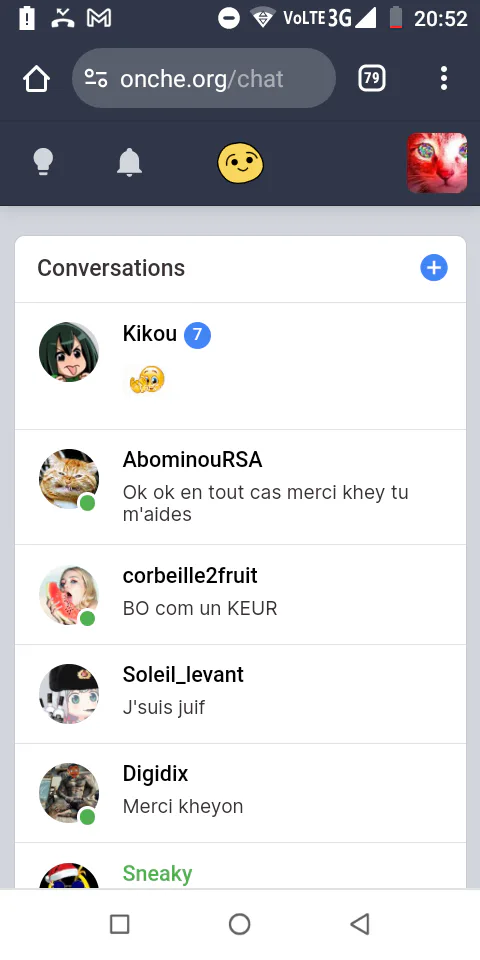
Task: Open the browser home page
Action: click(36, 79)
